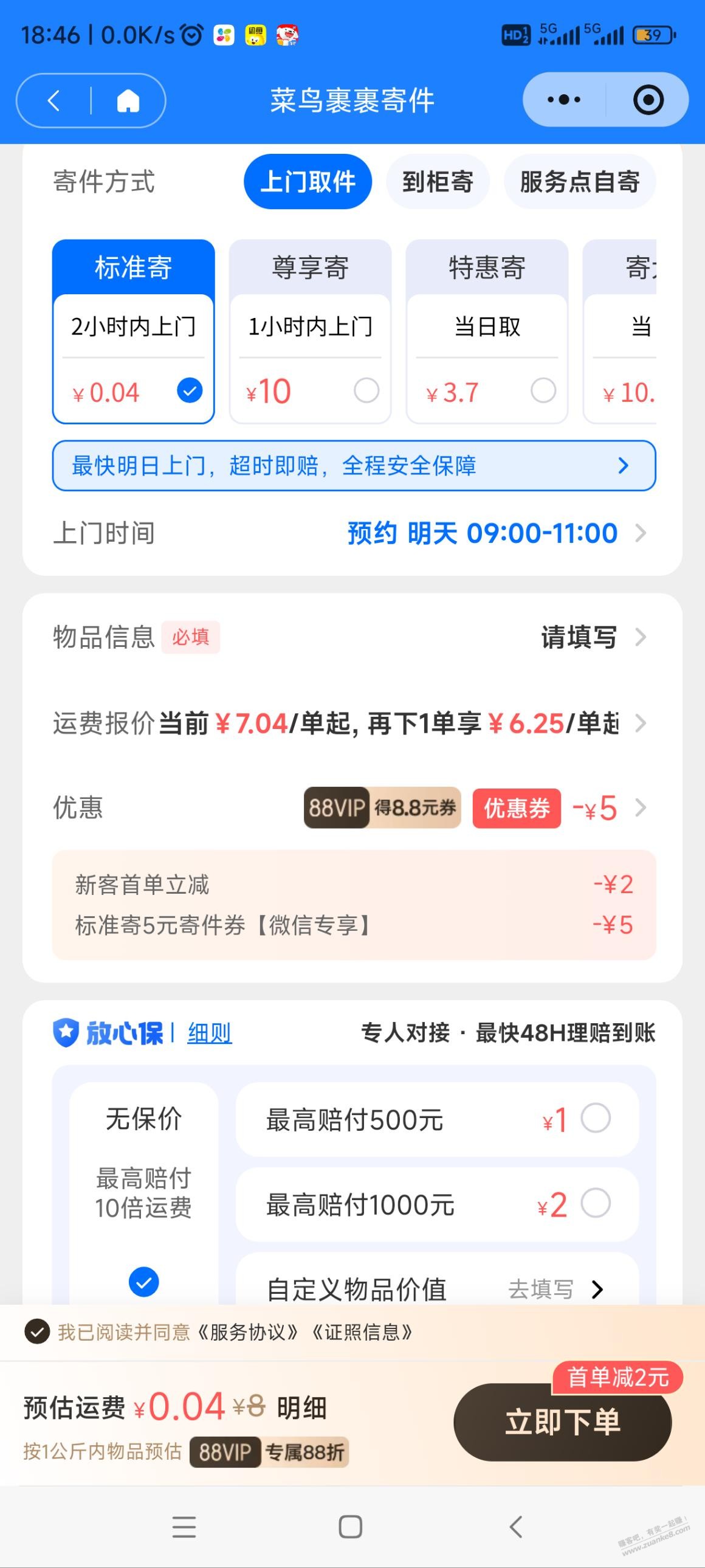Open the 最快明日上门 guarantee banner
Screen dimensions: 705x1568
(354, 466)
